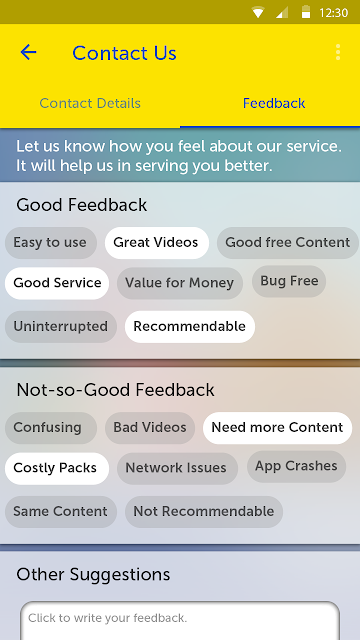Select the Easy to use chip
Screen dimensions: 360x640
coord(51,242)
